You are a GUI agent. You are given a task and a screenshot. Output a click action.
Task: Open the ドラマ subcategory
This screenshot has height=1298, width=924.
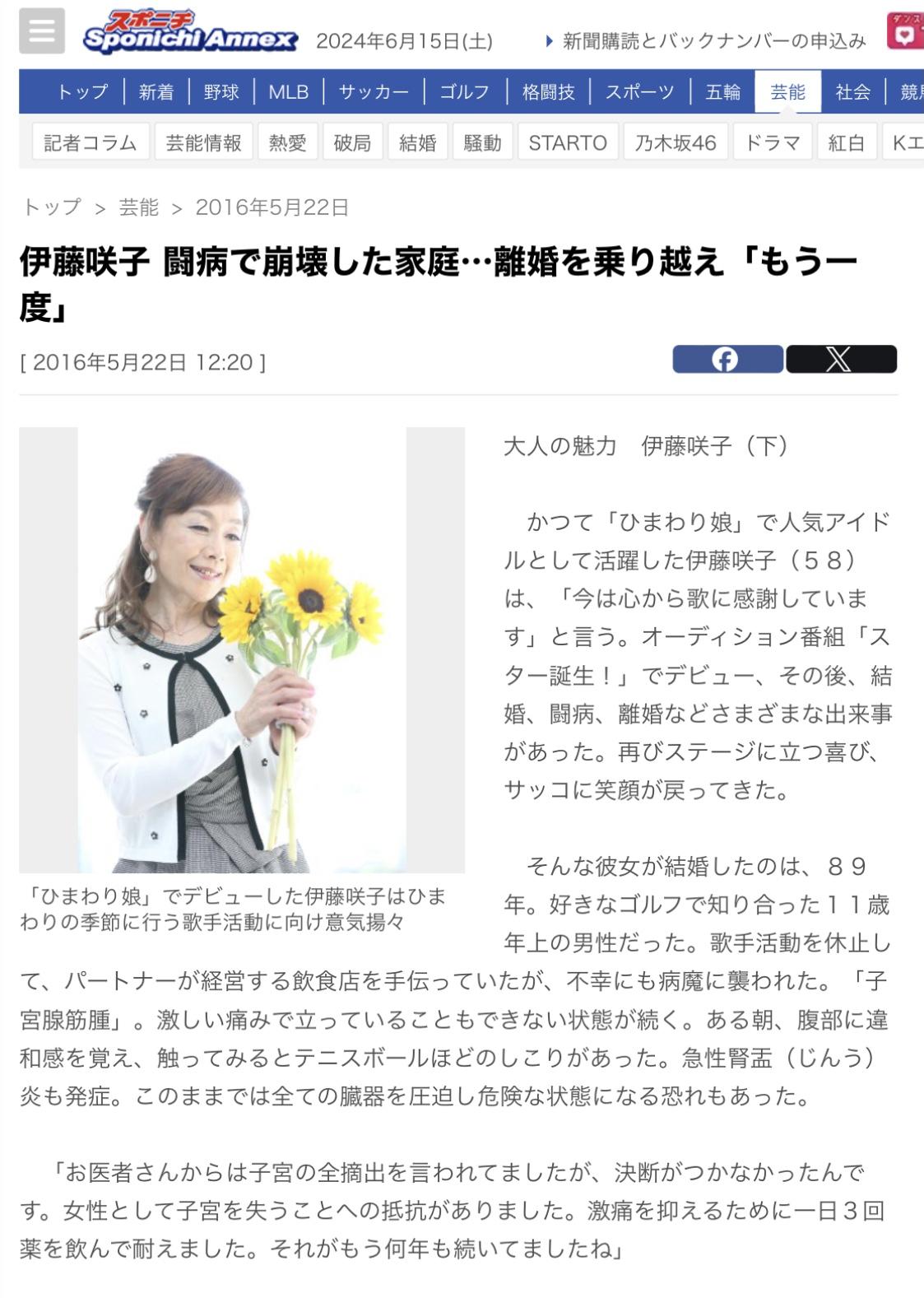[771, 143]
